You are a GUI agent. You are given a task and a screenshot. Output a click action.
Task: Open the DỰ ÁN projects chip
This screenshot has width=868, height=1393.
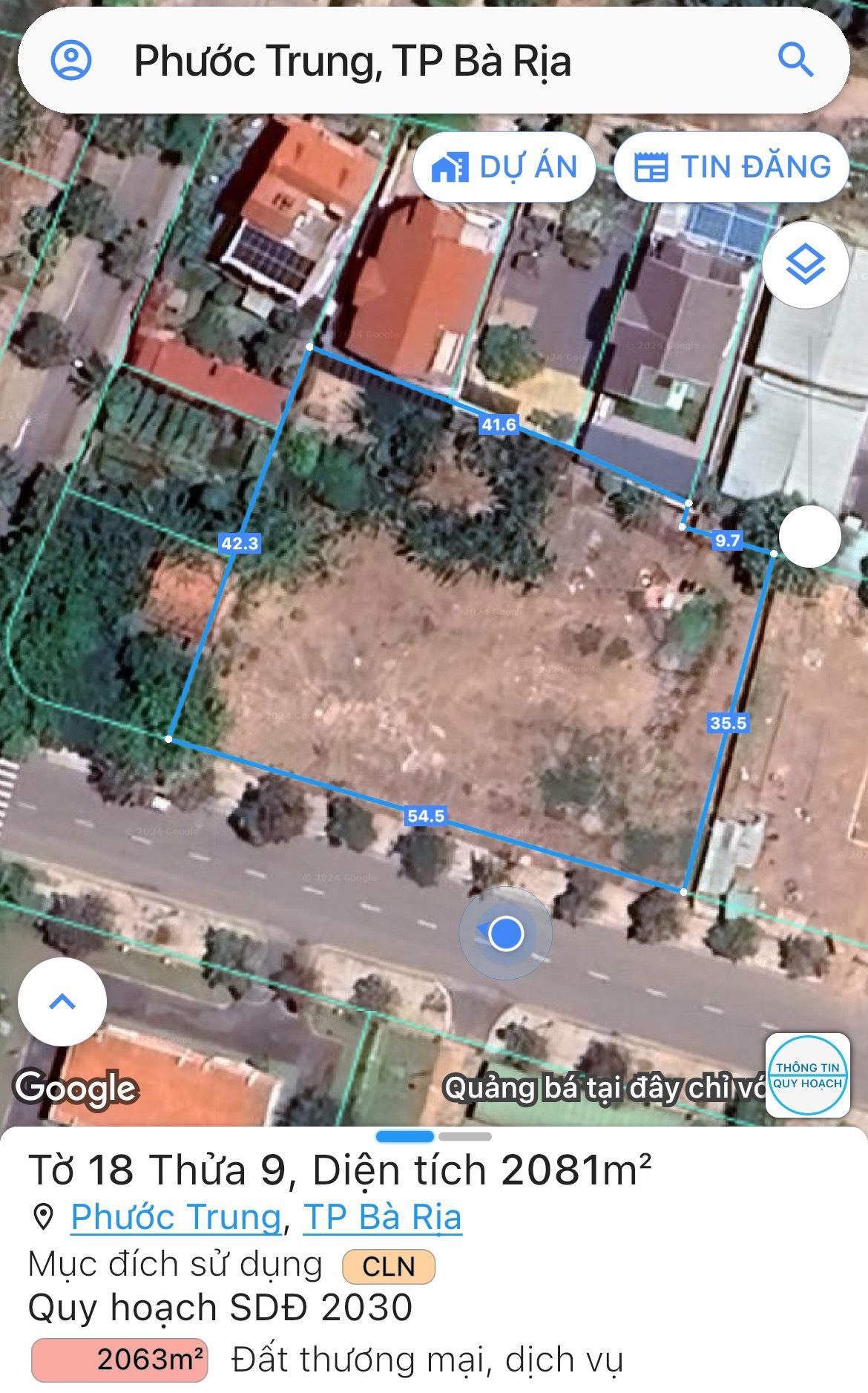point(505,167)
